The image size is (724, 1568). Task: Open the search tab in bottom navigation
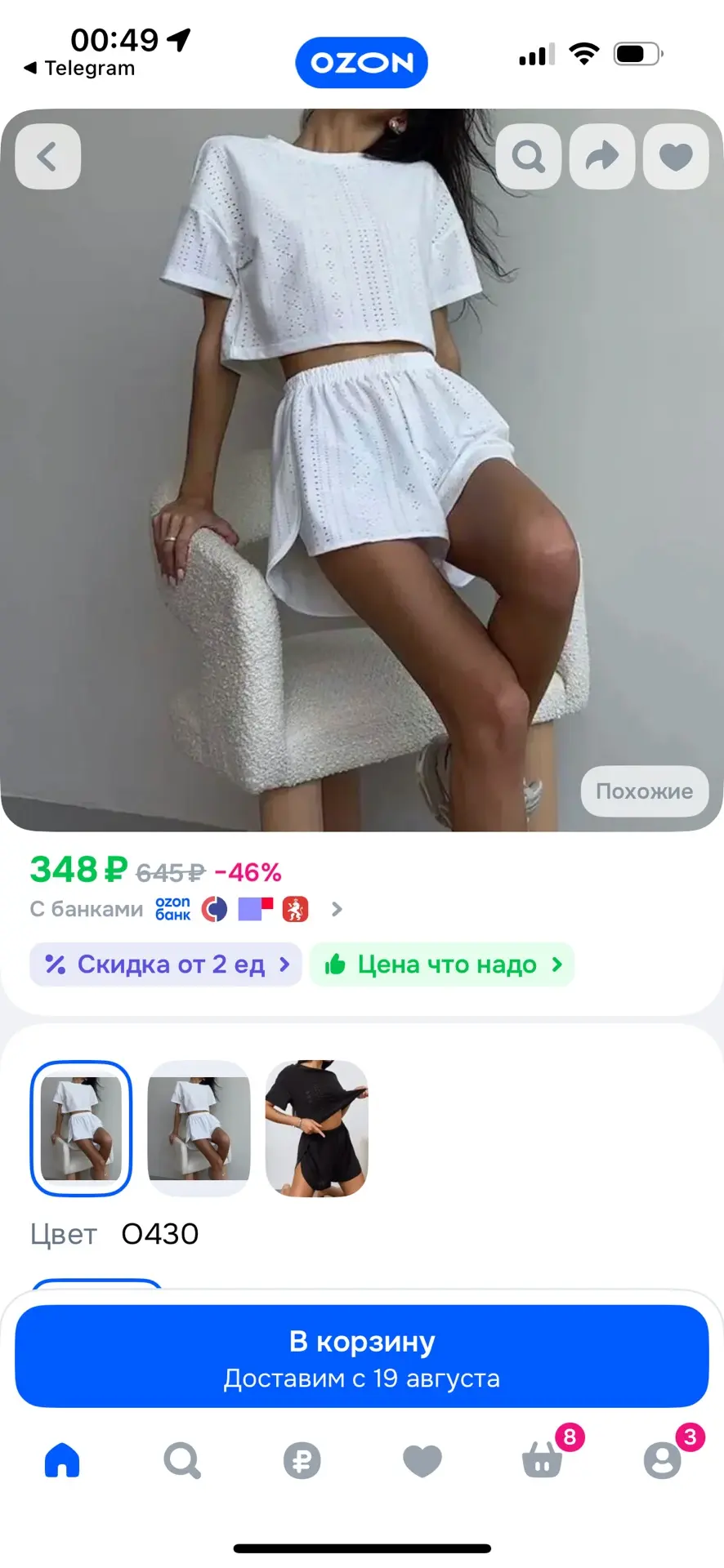pos(181,1460)
